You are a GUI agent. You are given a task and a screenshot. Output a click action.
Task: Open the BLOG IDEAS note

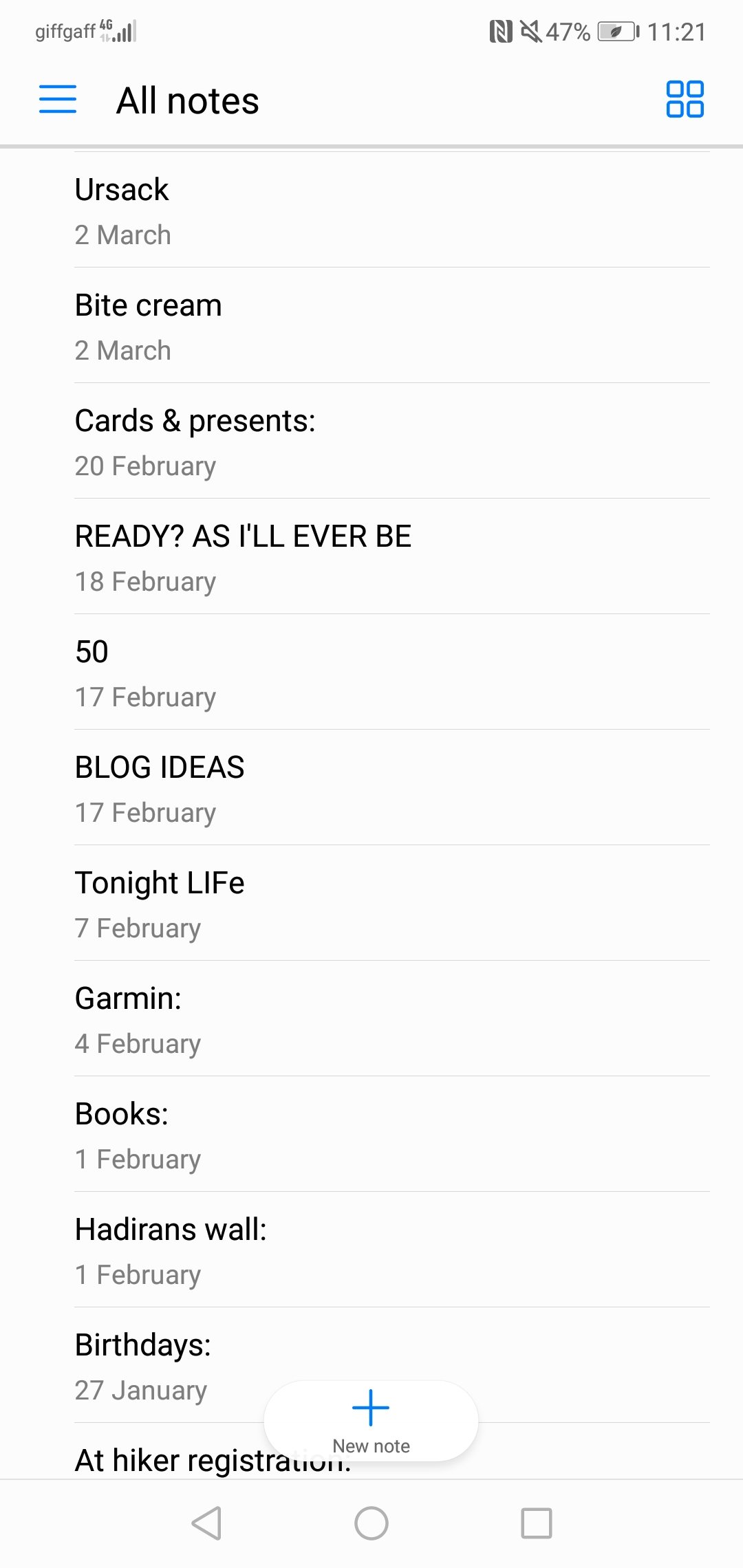(x=371, y=788)
